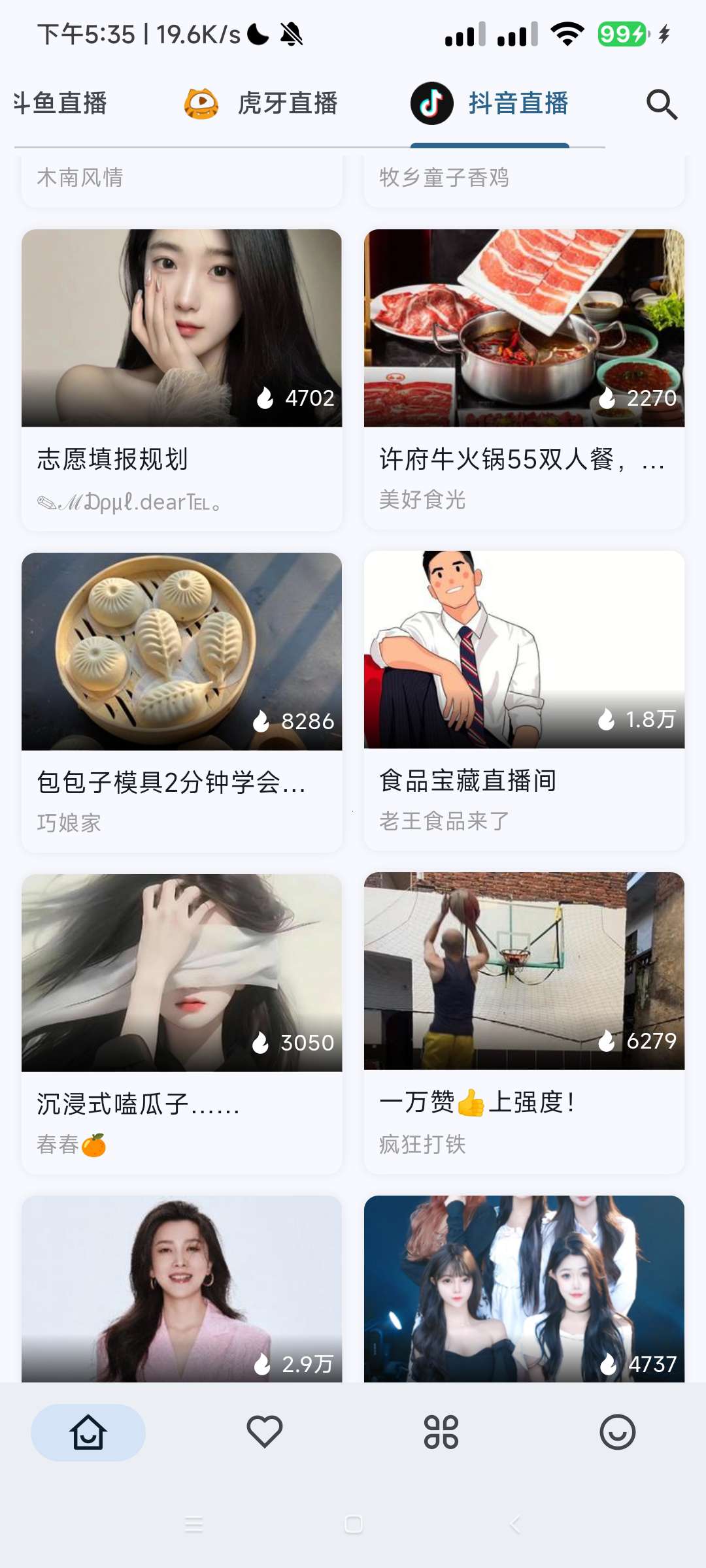Screen dimensions: 706x1568
Task: Watch the 包包子模具2分钟学会 stream
Action: click(x=182, y=702)
